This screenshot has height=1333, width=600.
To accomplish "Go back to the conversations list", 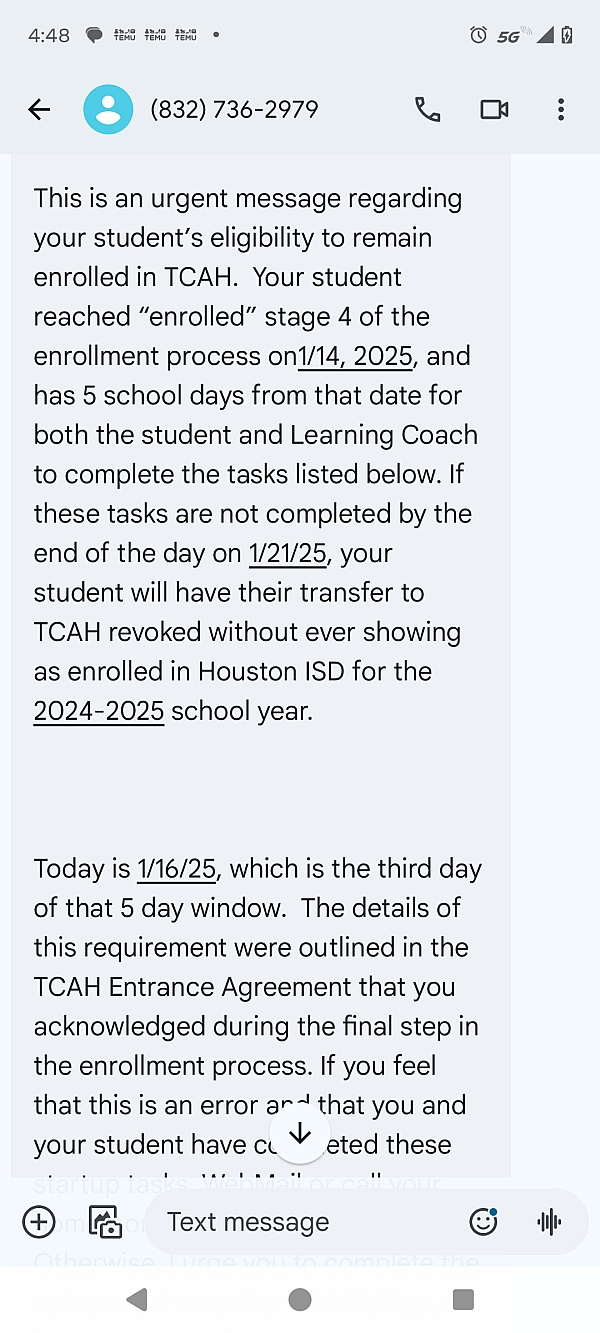I will pos(39,110).
